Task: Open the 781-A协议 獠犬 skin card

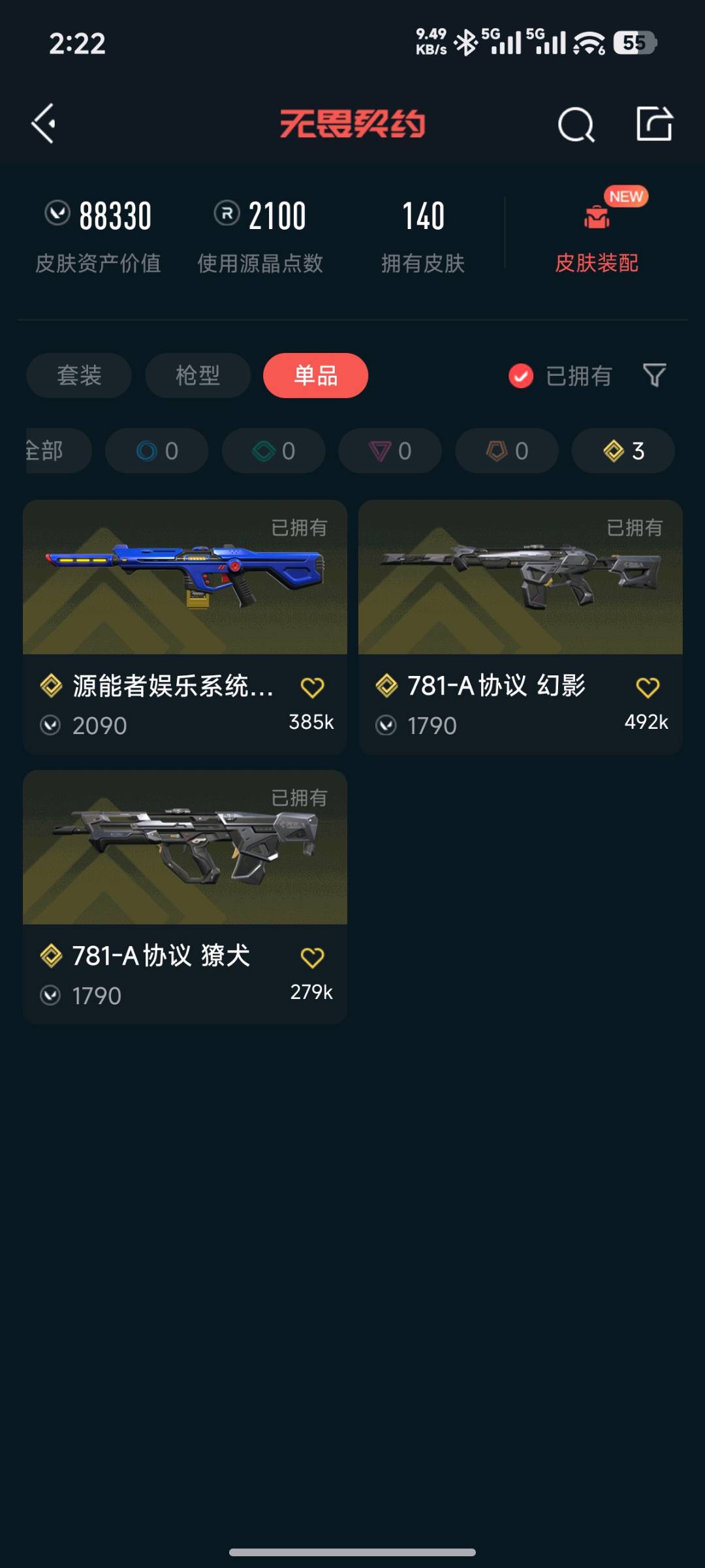Action: 185,897
